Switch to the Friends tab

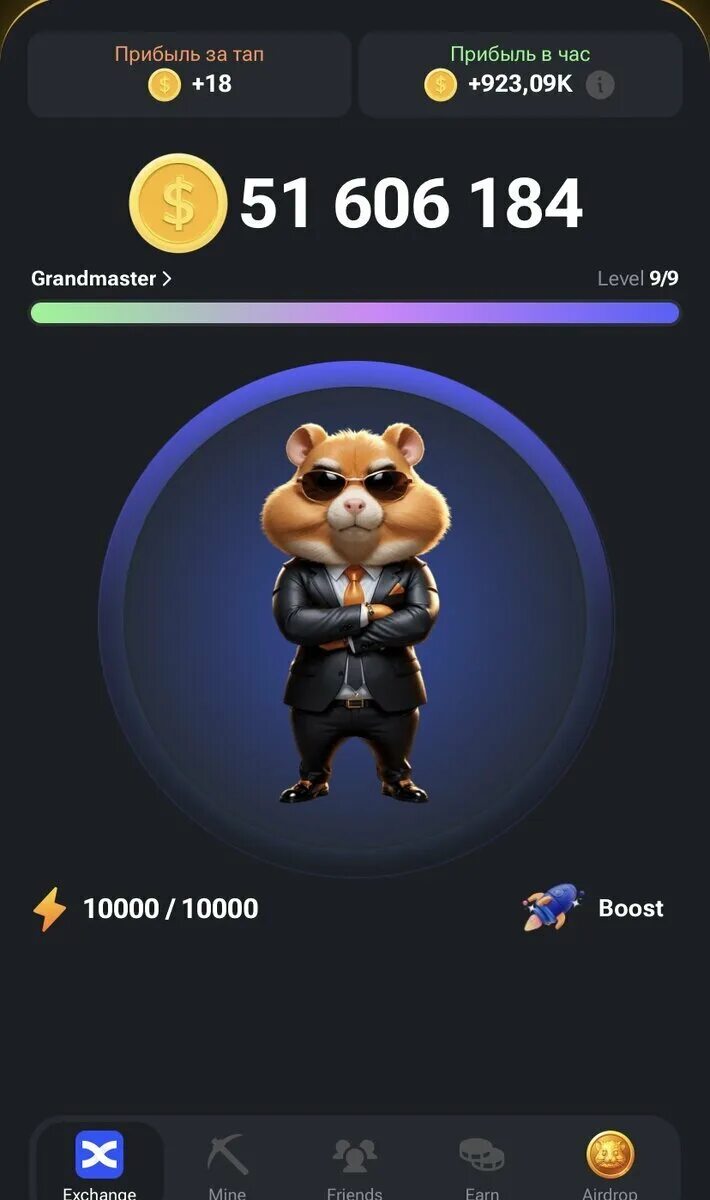354,1166
